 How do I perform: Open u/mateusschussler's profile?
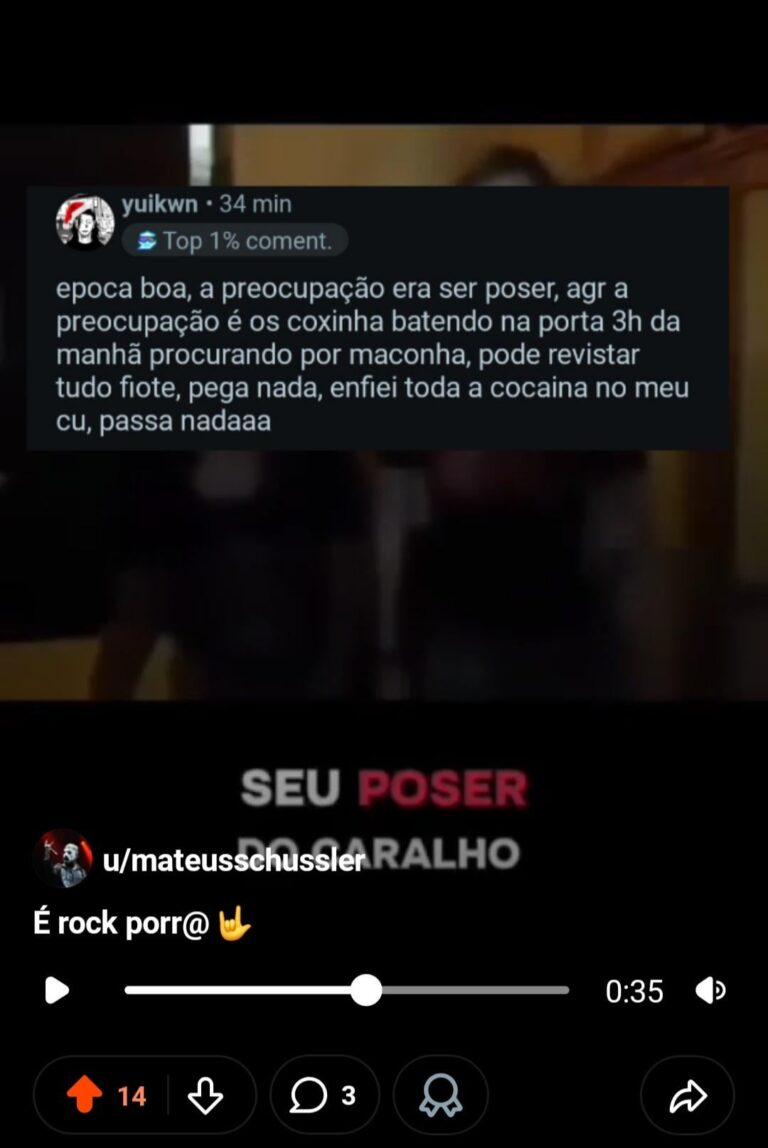click(x=232, y=861)
